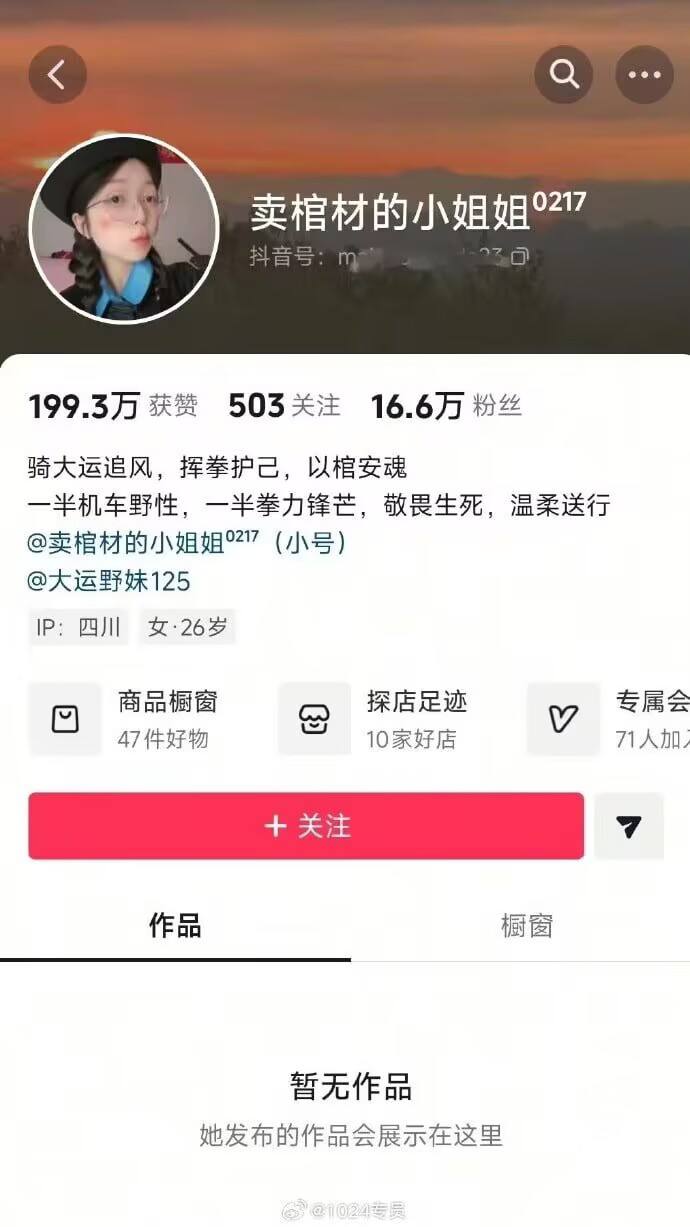690x1227 pixels.
Task: Switch to the 作品 tab
Action: point(175,926)
